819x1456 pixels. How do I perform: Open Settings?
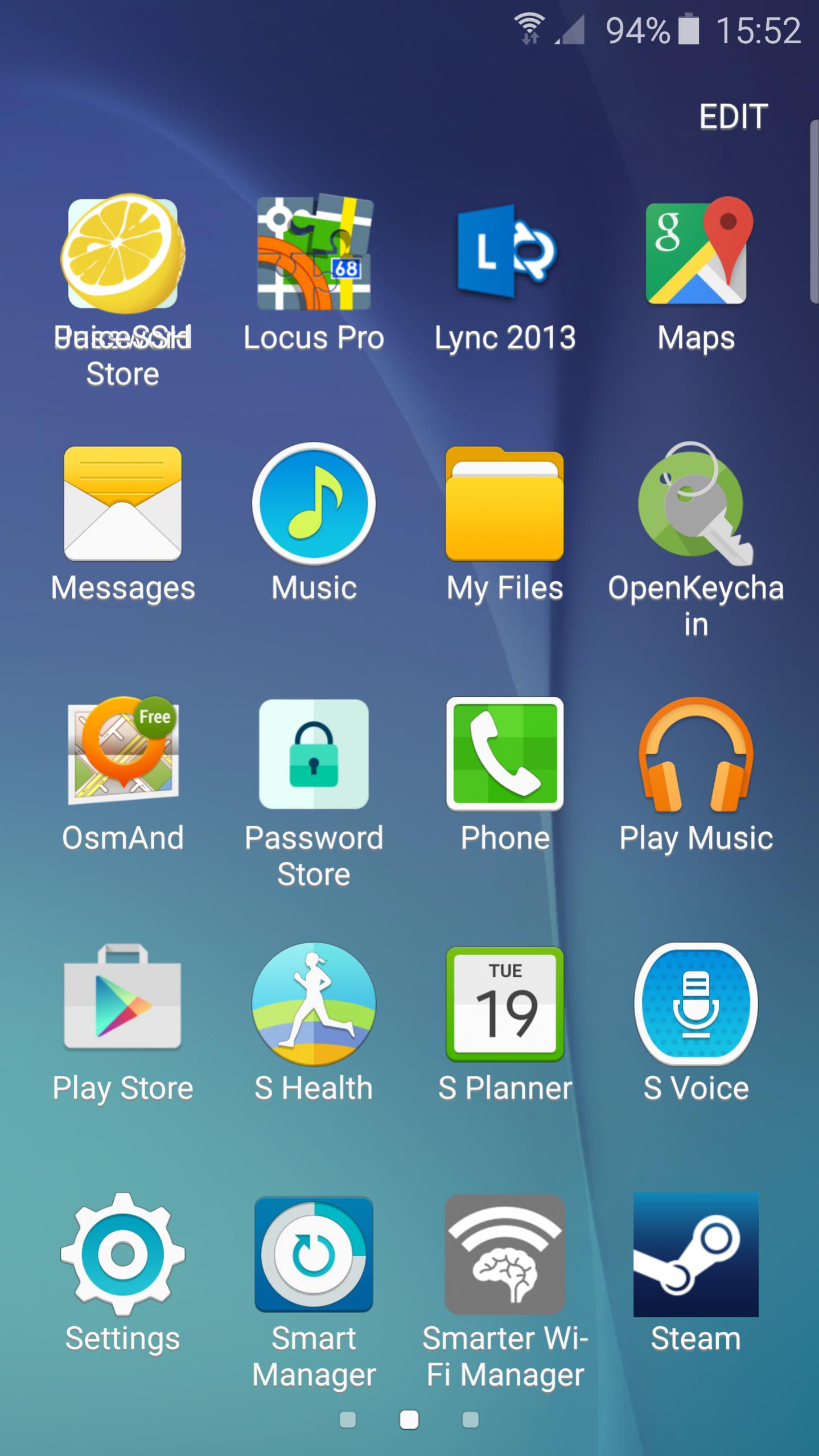pos(123,1255)
